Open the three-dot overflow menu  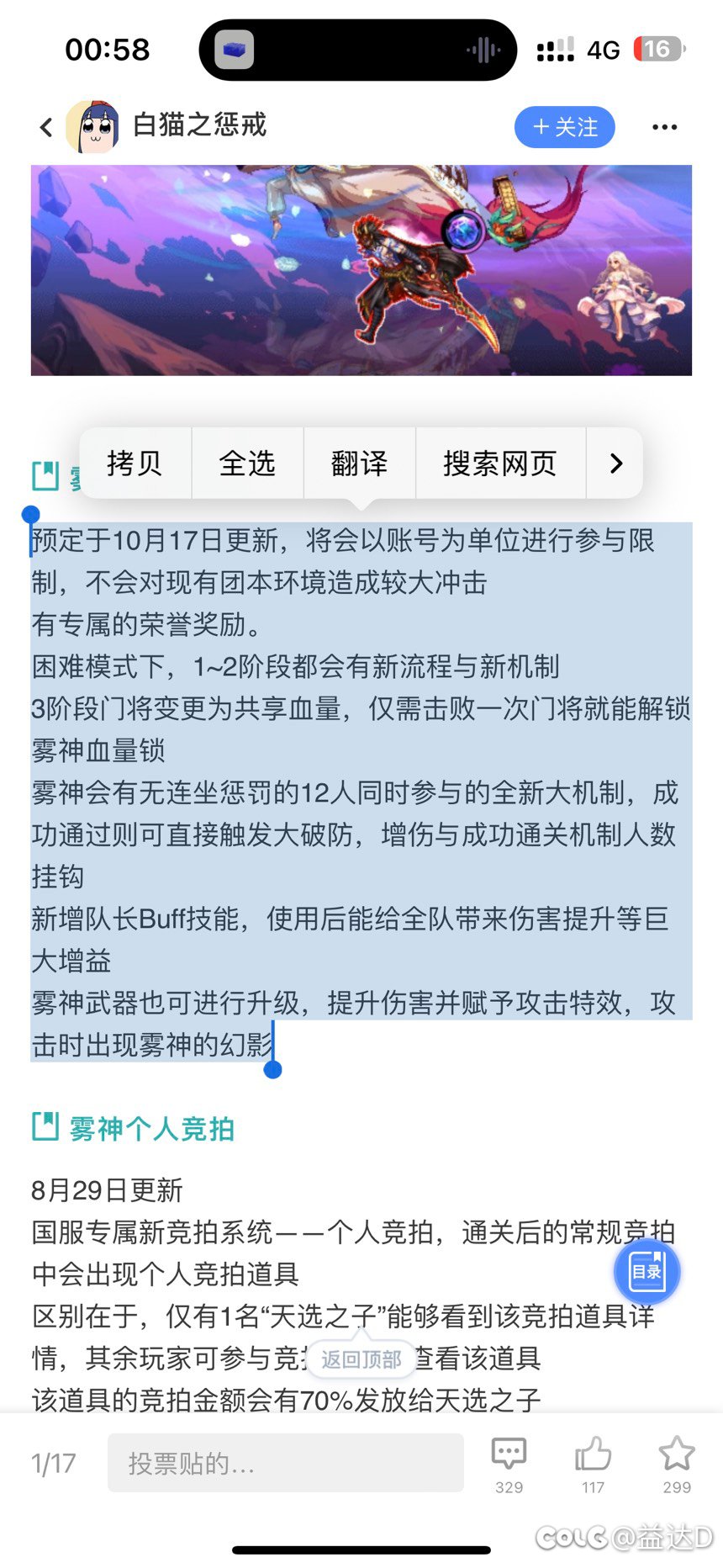[x=664, y=127]
